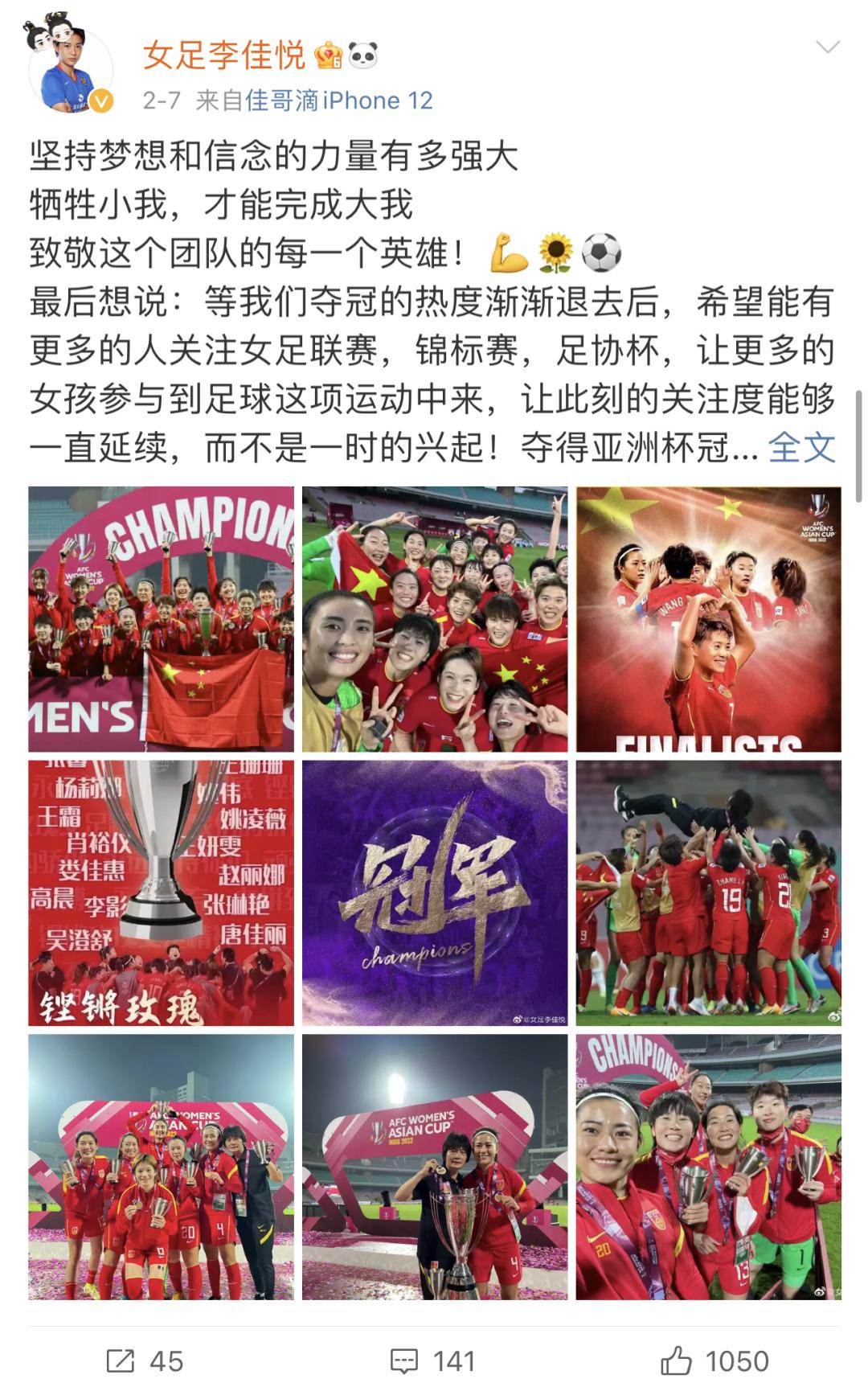This screenshot has width=868, height=1391.
Task: Open the selfie holding silver cups
Action: [x=708, y=1167]
